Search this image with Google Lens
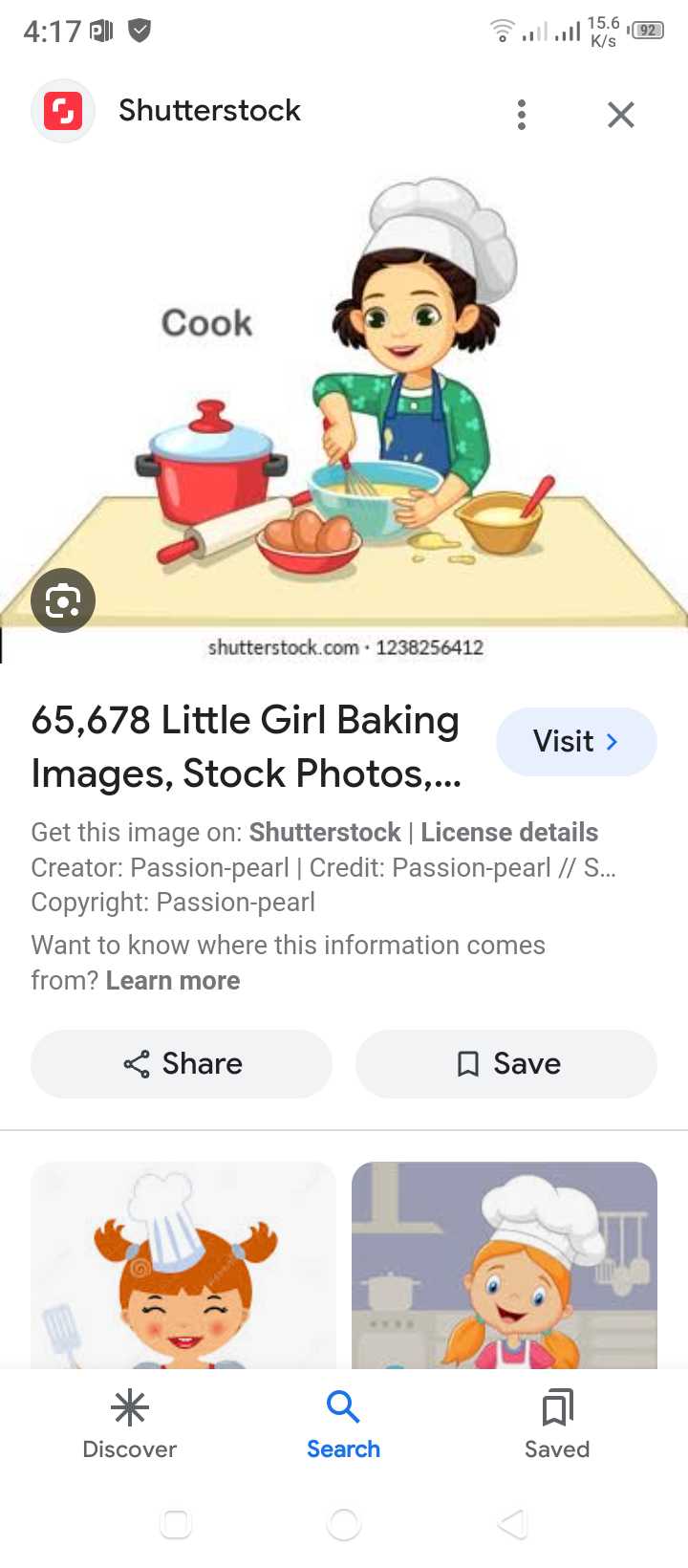Screen dimensions: 688x1568 coord(63,600)
